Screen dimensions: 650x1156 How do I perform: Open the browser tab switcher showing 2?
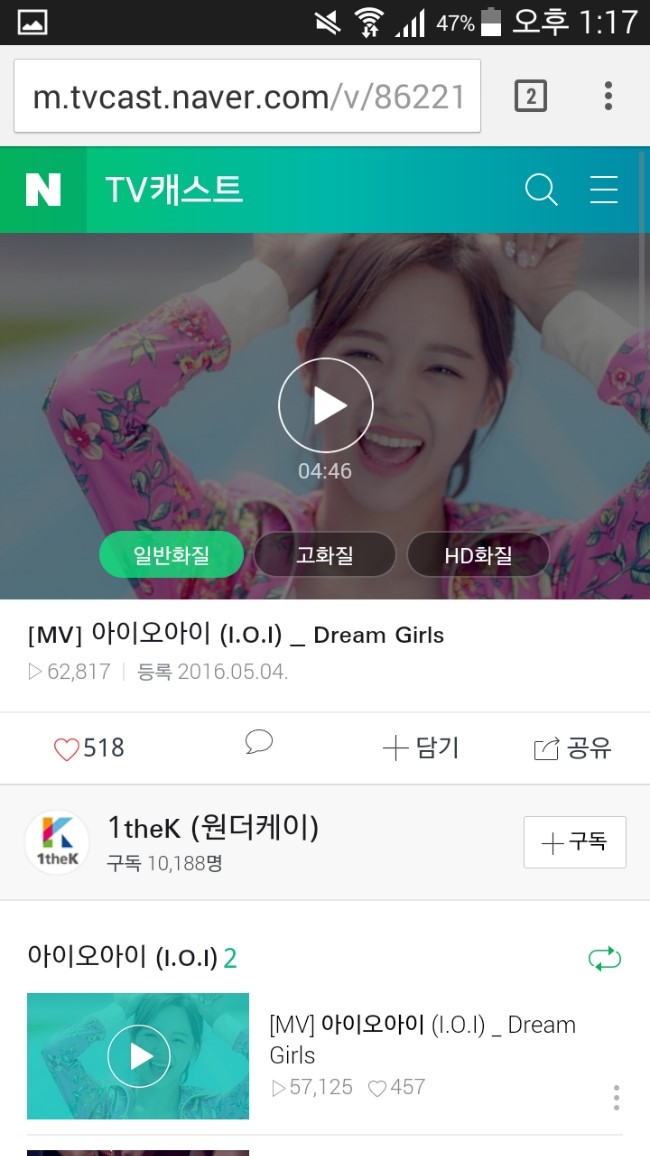click(x=530, y=96)
